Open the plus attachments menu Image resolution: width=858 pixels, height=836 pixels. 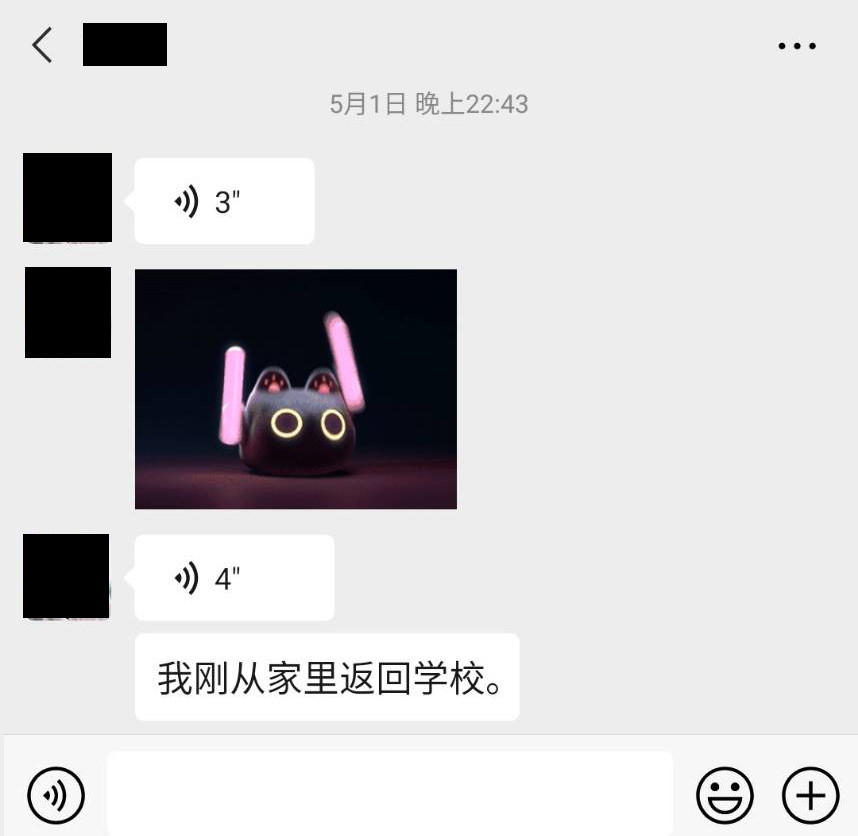click(810, 795)
